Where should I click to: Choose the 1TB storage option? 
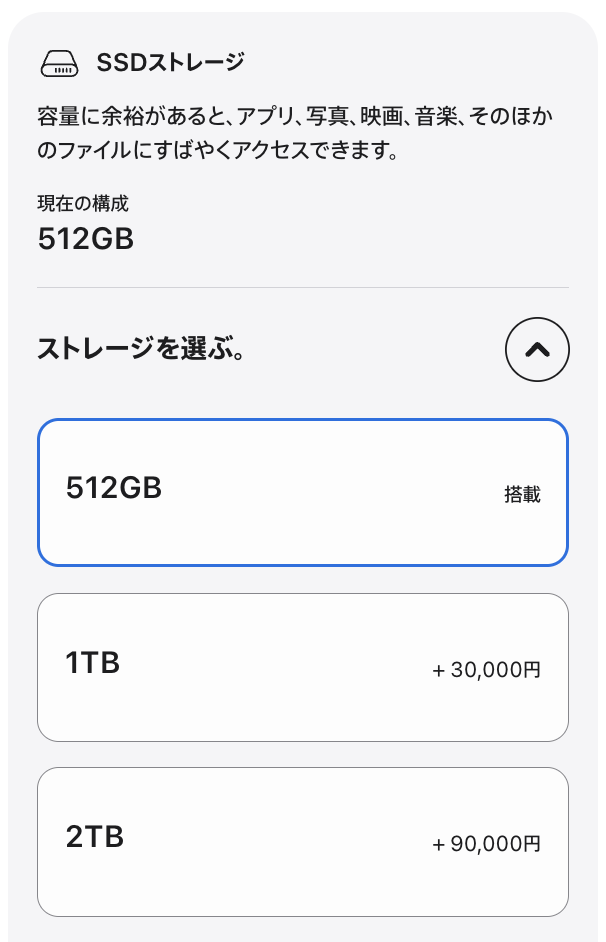302,667
